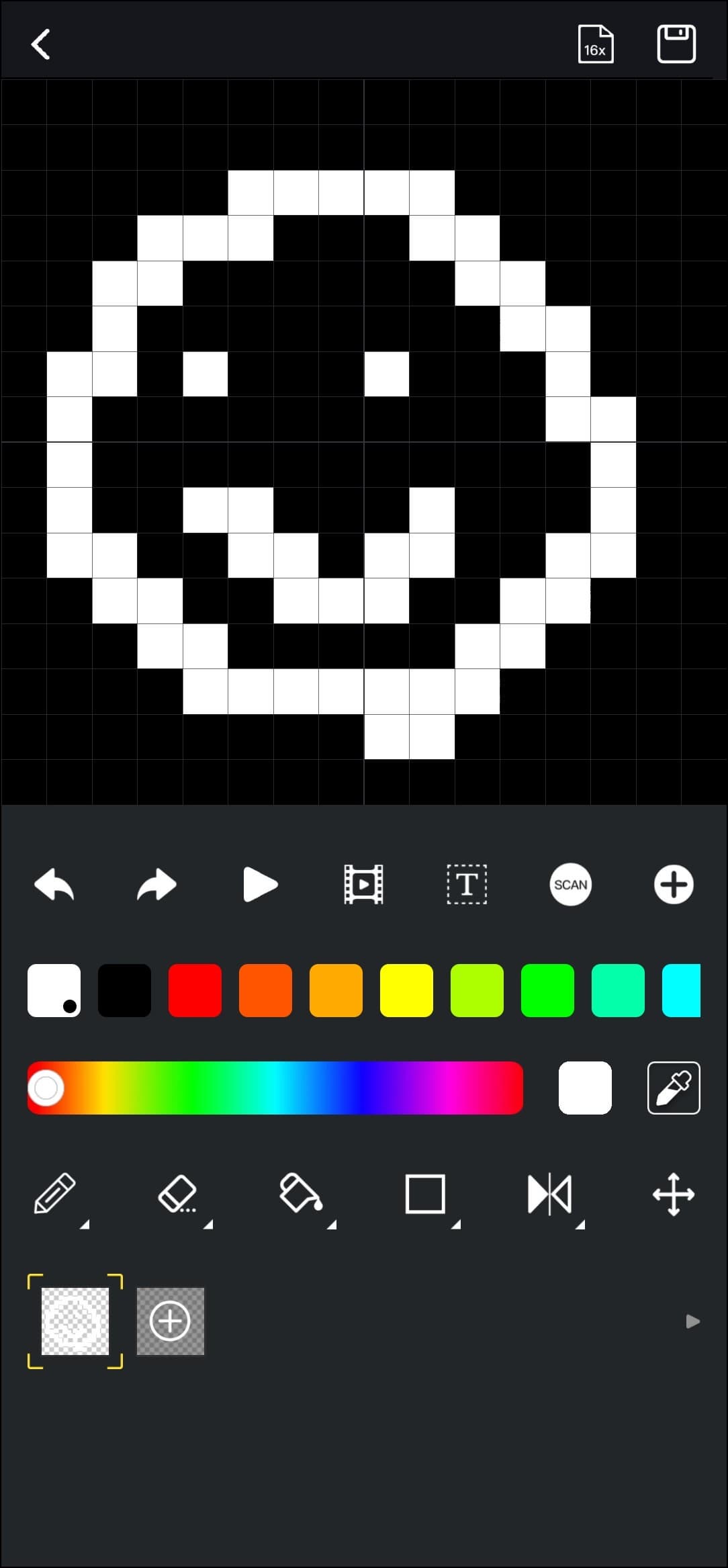Select the pencil drawing tool

tap(55, 1194)
